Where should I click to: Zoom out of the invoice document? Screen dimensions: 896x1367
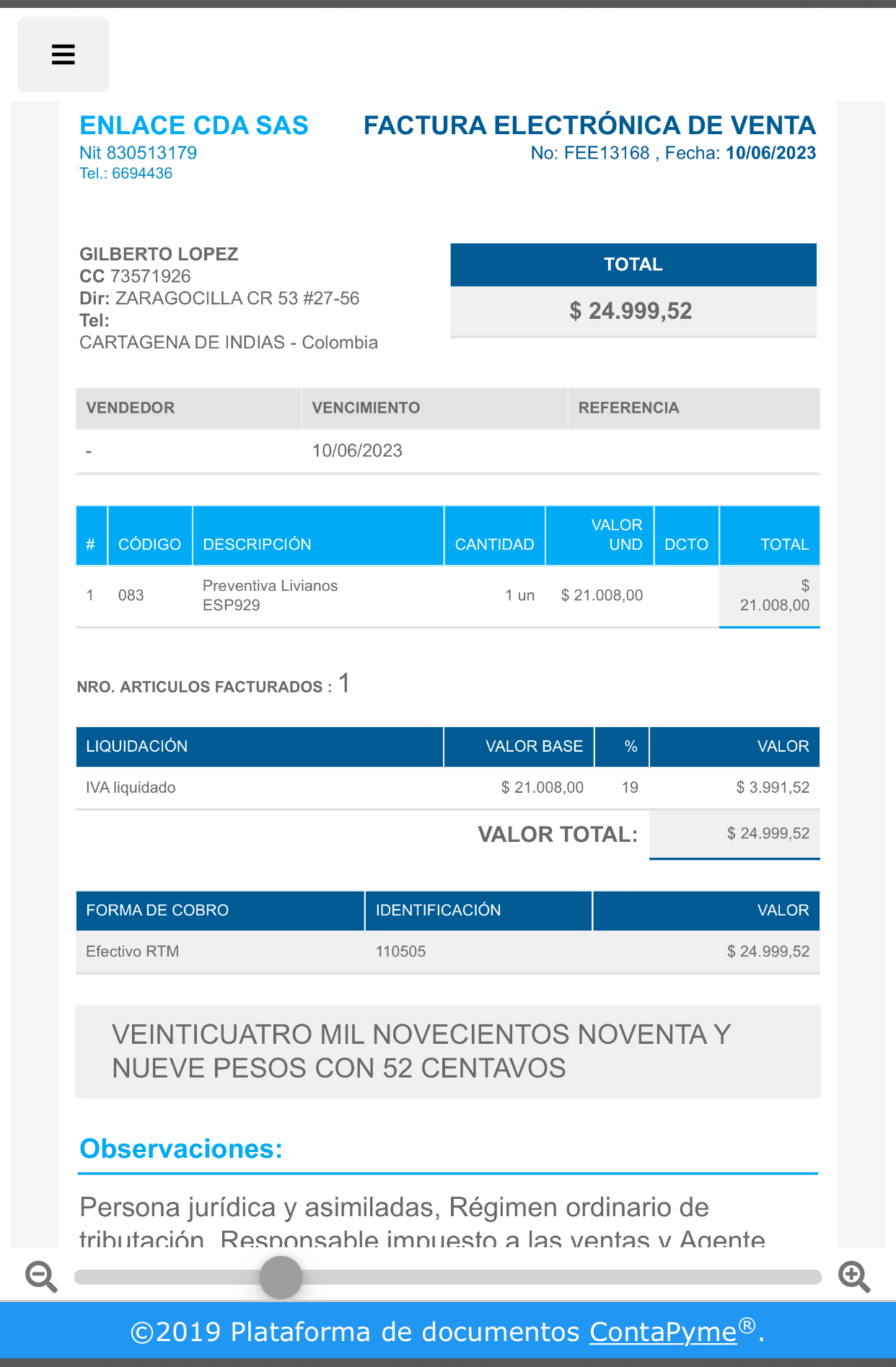coord(40,1277)
